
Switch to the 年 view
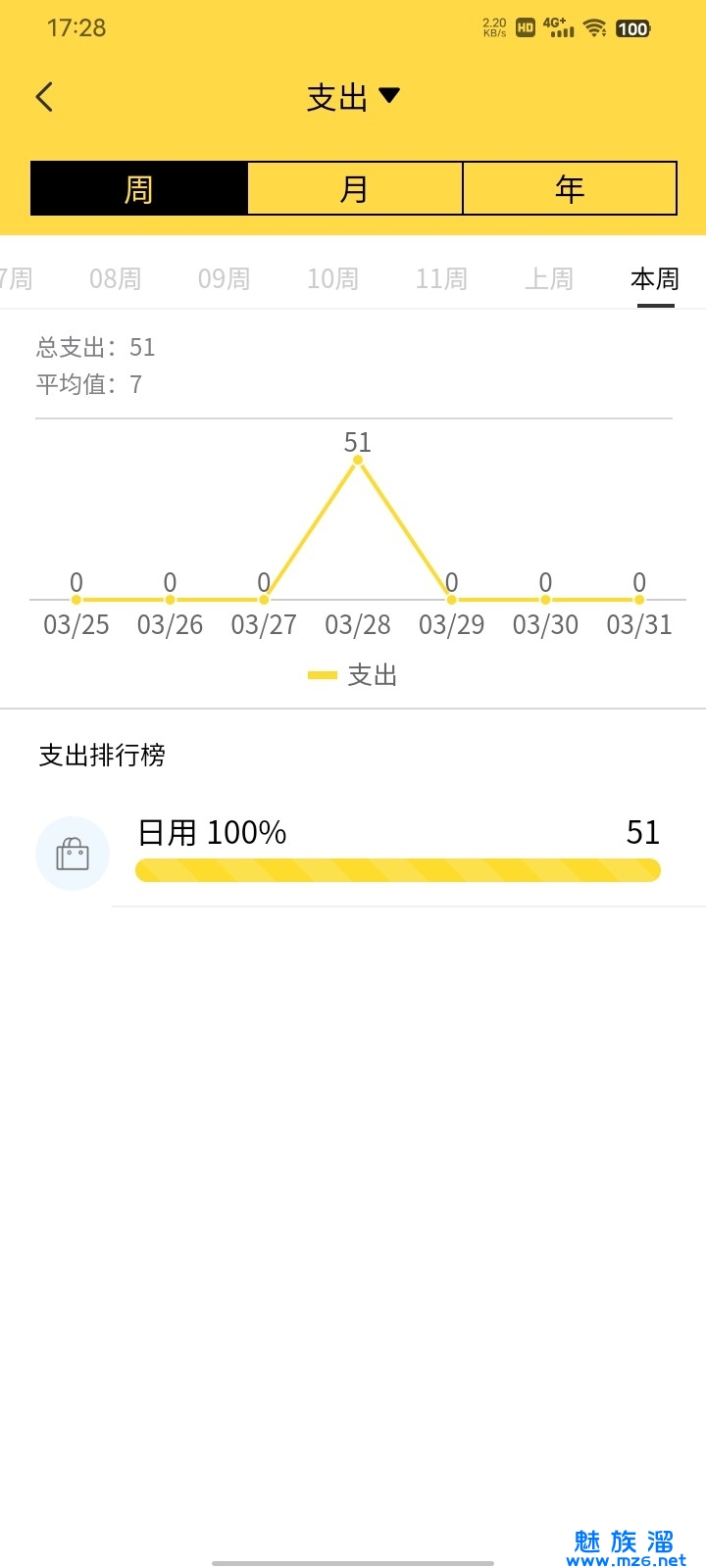[570, 188]
